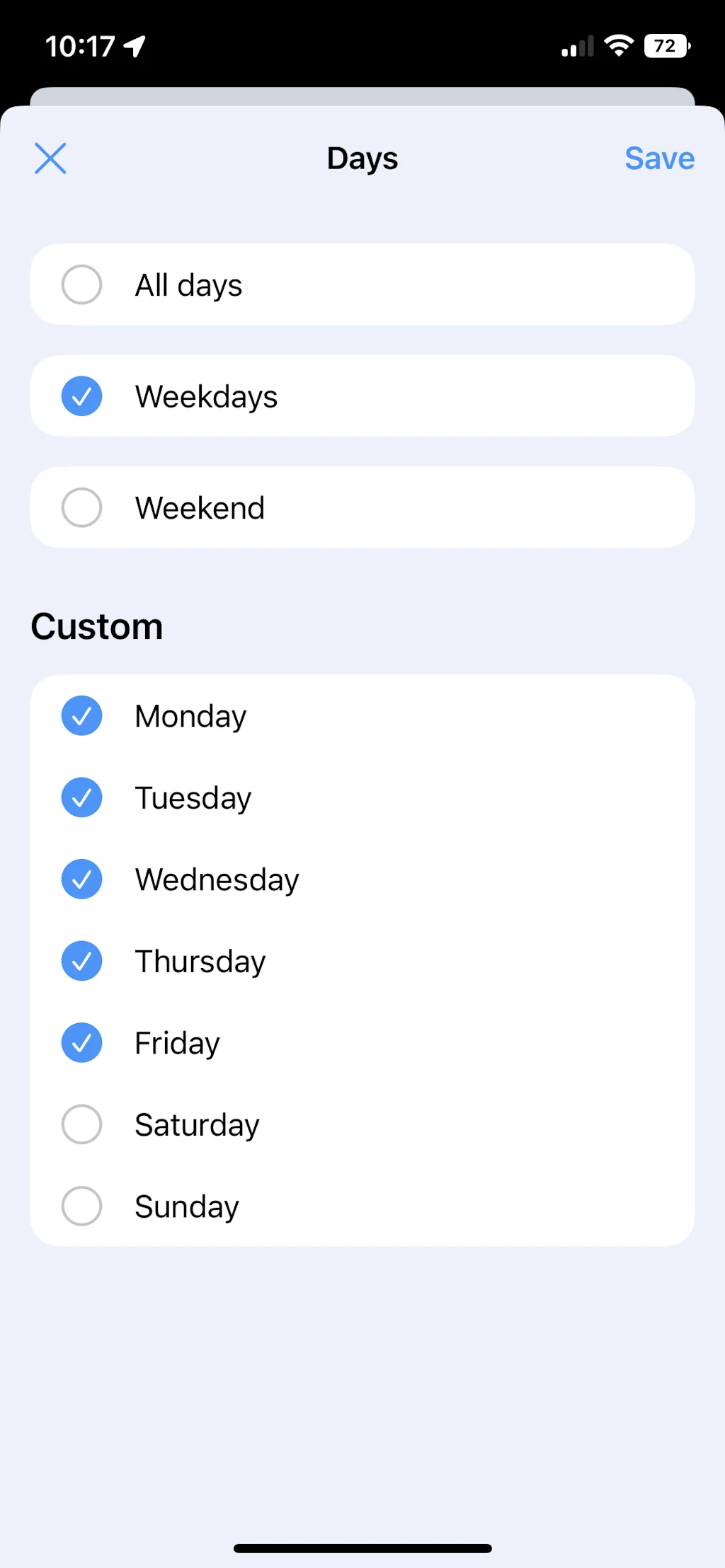Save the selected days
This screenshot has width=725, height=1568.
tap(658, 158)
